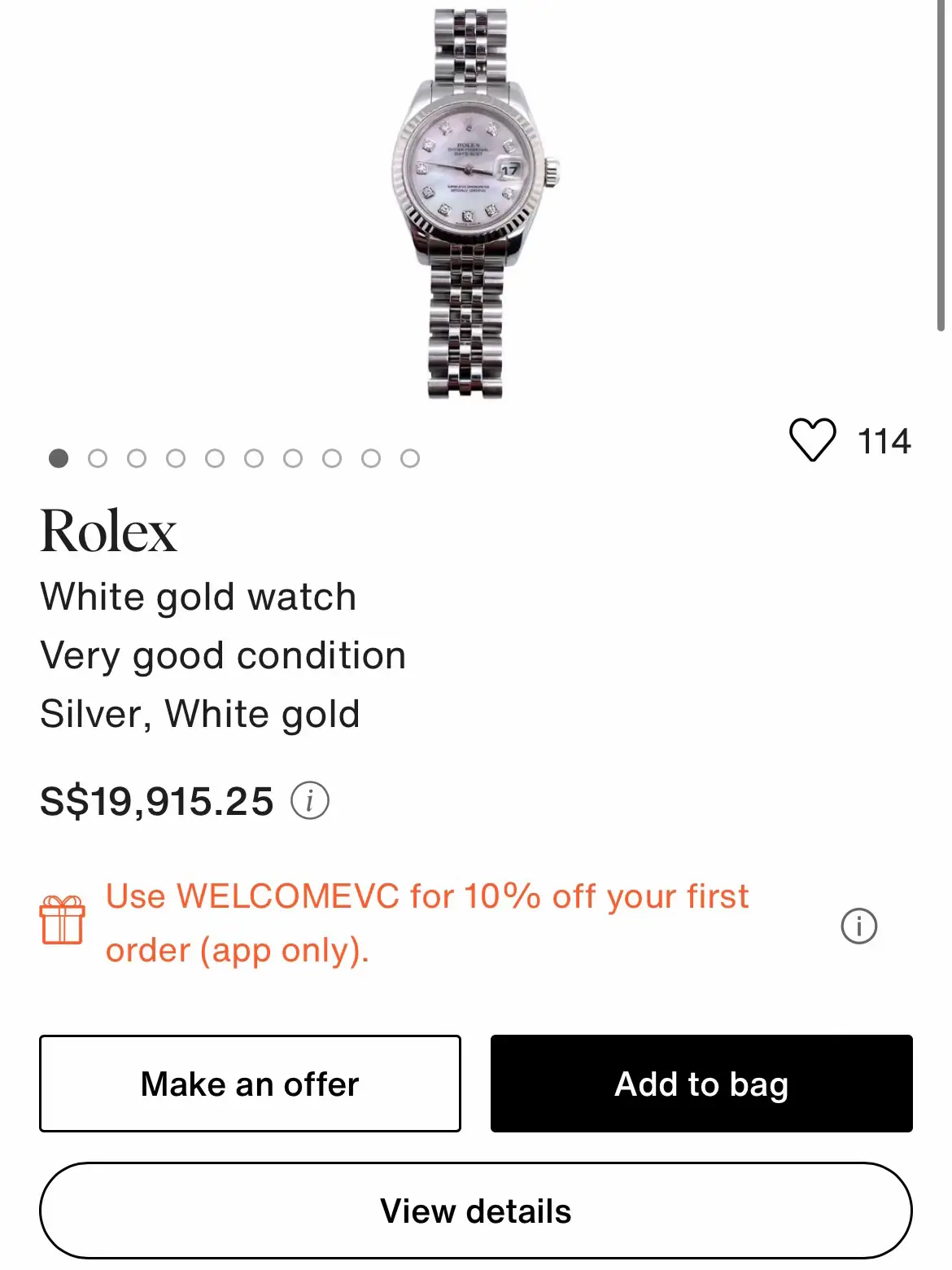The width and height of the screenshot is (952, 1270).
Task: Tap the Make an offer button
Action: click(x=250, y=1084)
